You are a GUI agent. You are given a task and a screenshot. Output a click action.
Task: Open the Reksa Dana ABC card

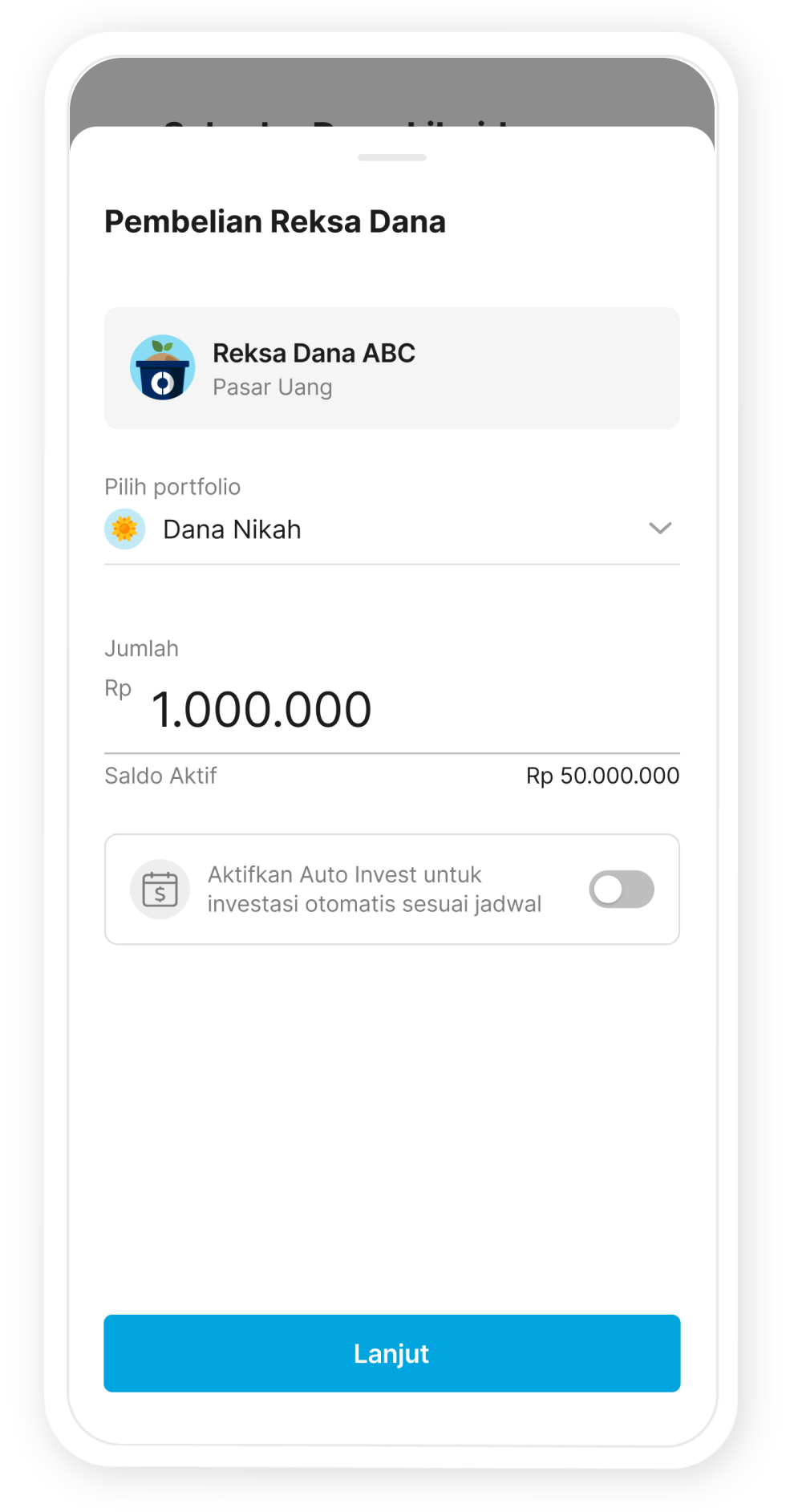coord(392,368)
